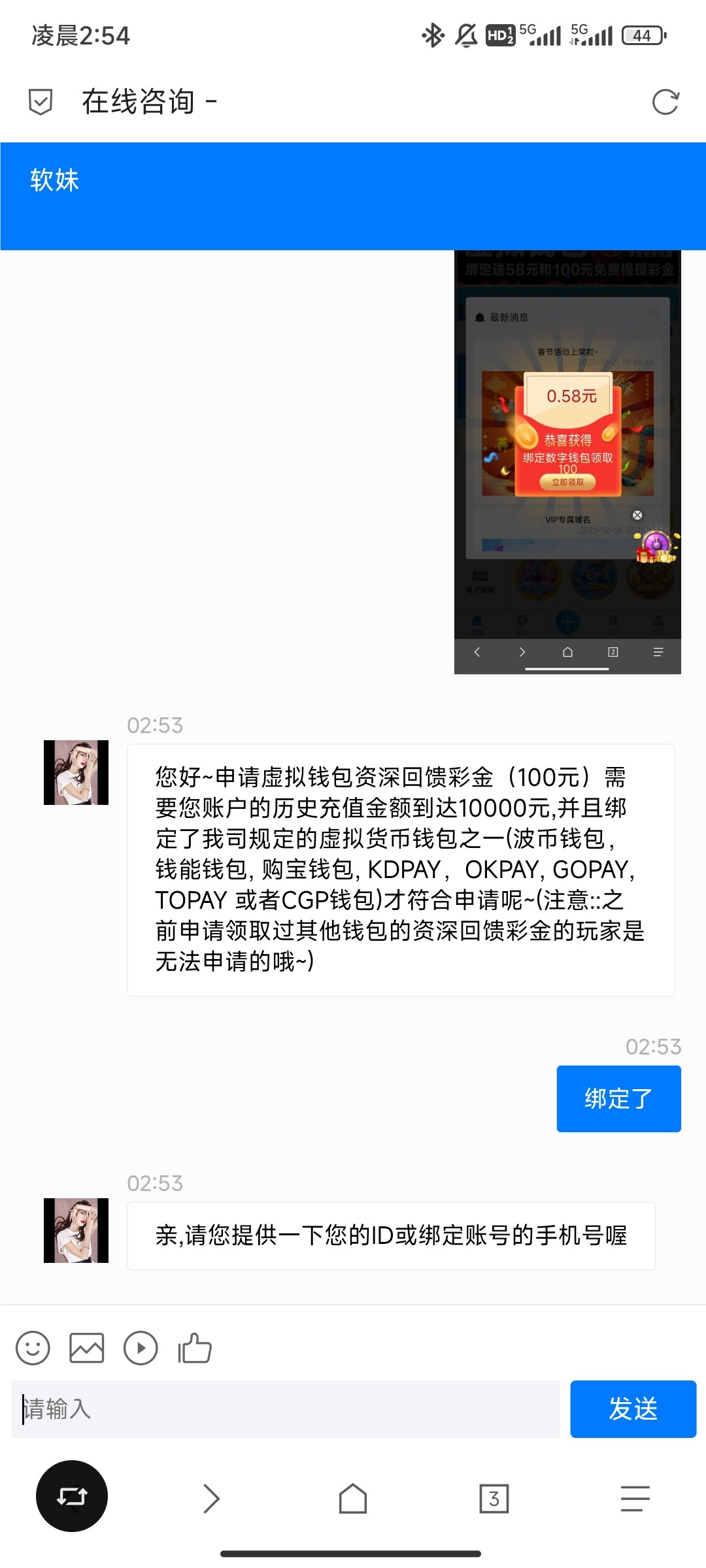Focus the 请输入 message field
Image resolution: width=706 pixels, height=1568 pixels.
[x=286, y=1409]
